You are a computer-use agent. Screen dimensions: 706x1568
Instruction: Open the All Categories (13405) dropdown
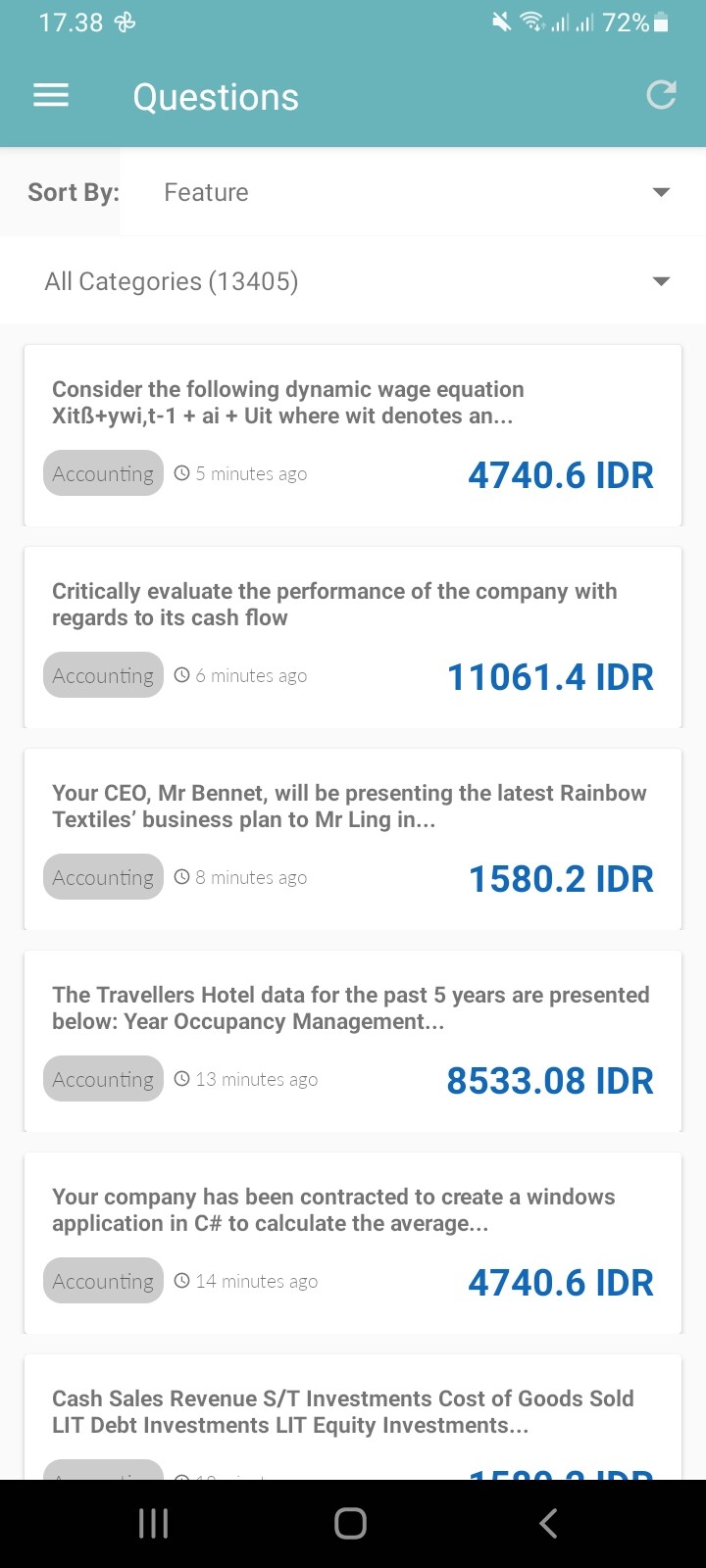tap(353, 281)
